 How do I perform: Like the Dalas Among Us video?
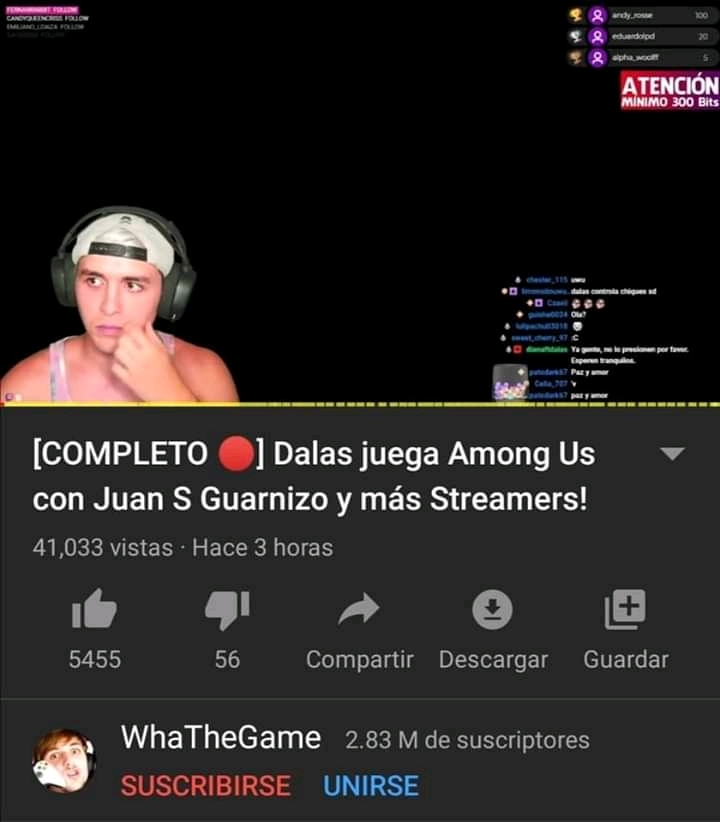click(94, 610)
